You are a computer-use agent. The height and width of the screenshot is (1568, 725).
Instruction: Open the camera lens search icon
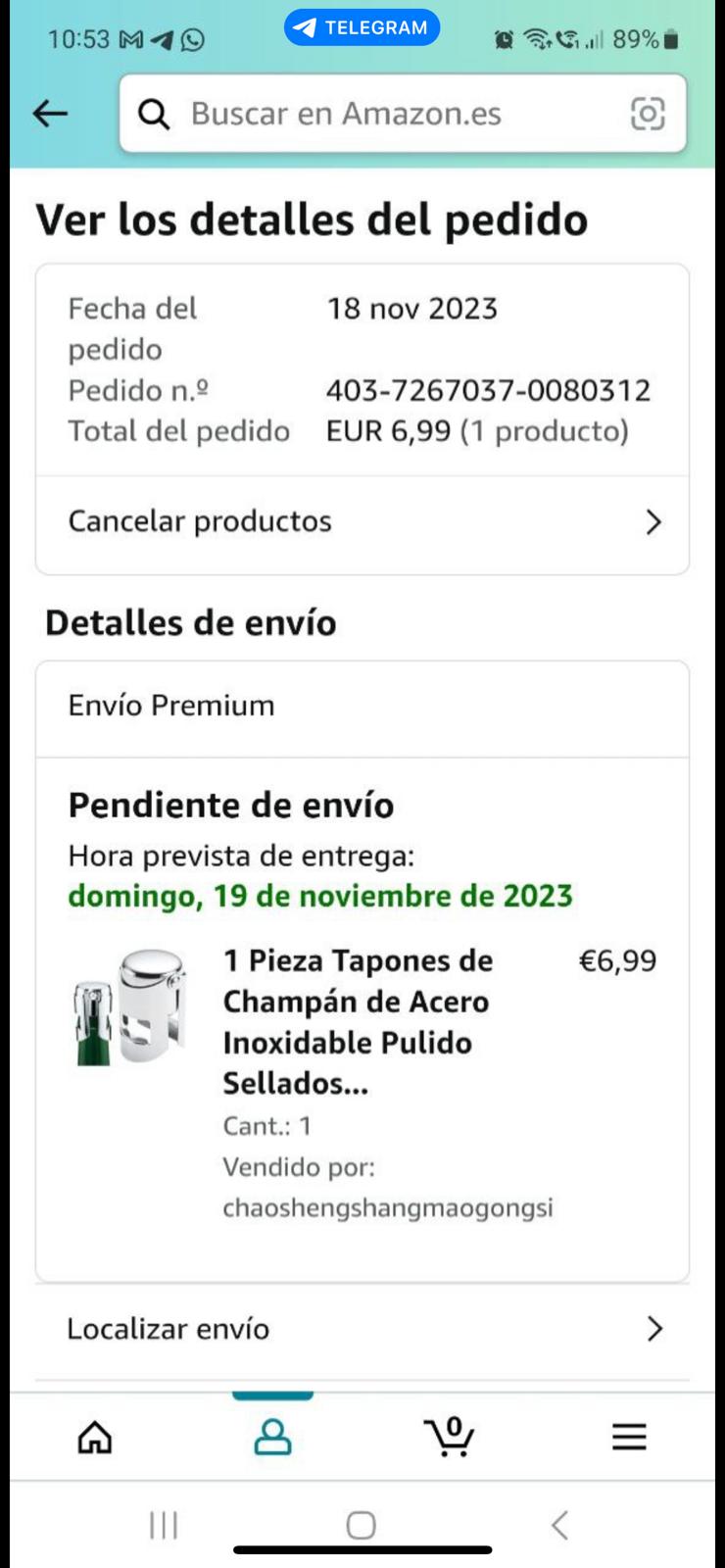(x=648, y=114)
